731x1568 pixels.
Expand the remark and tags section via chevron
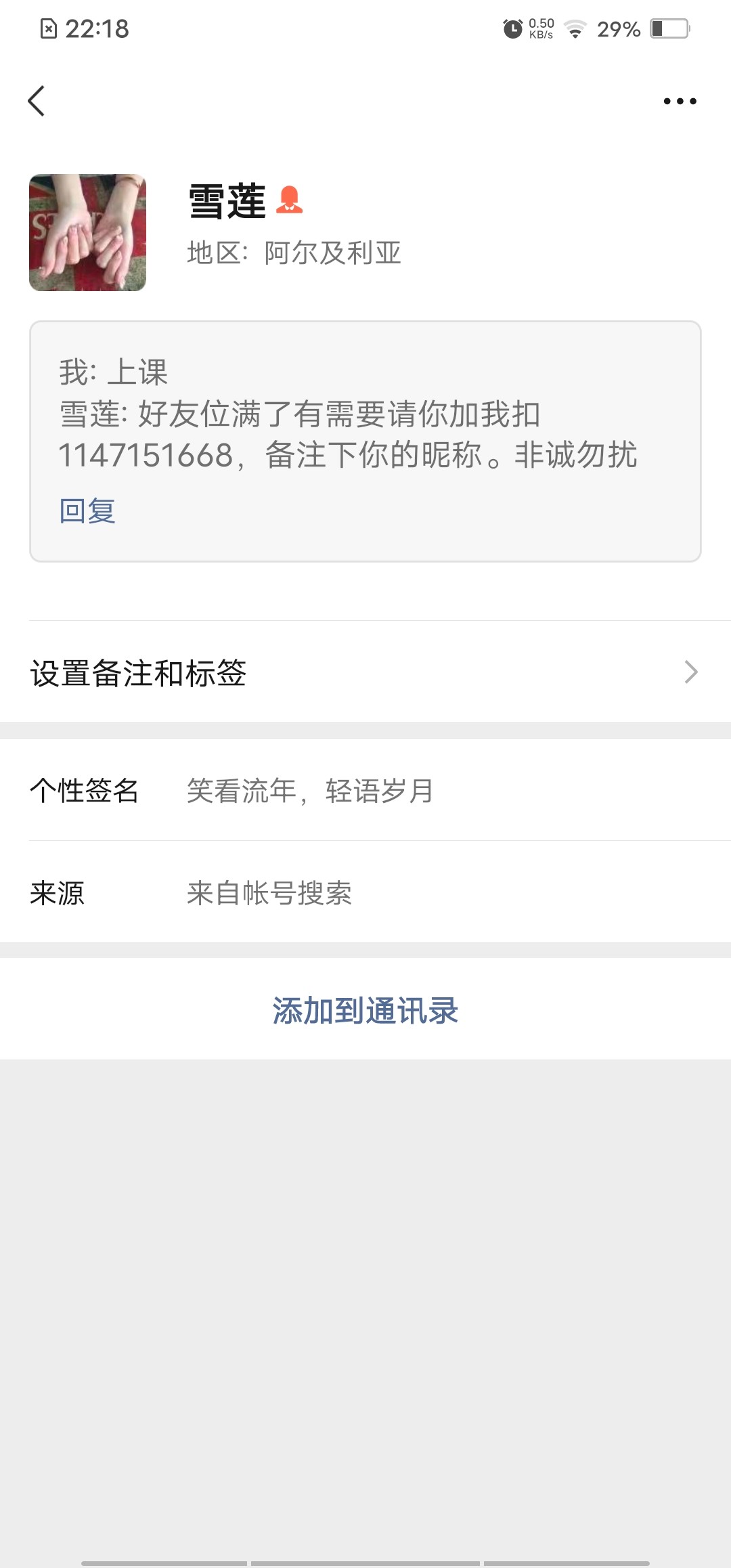[x=691, y=672]
